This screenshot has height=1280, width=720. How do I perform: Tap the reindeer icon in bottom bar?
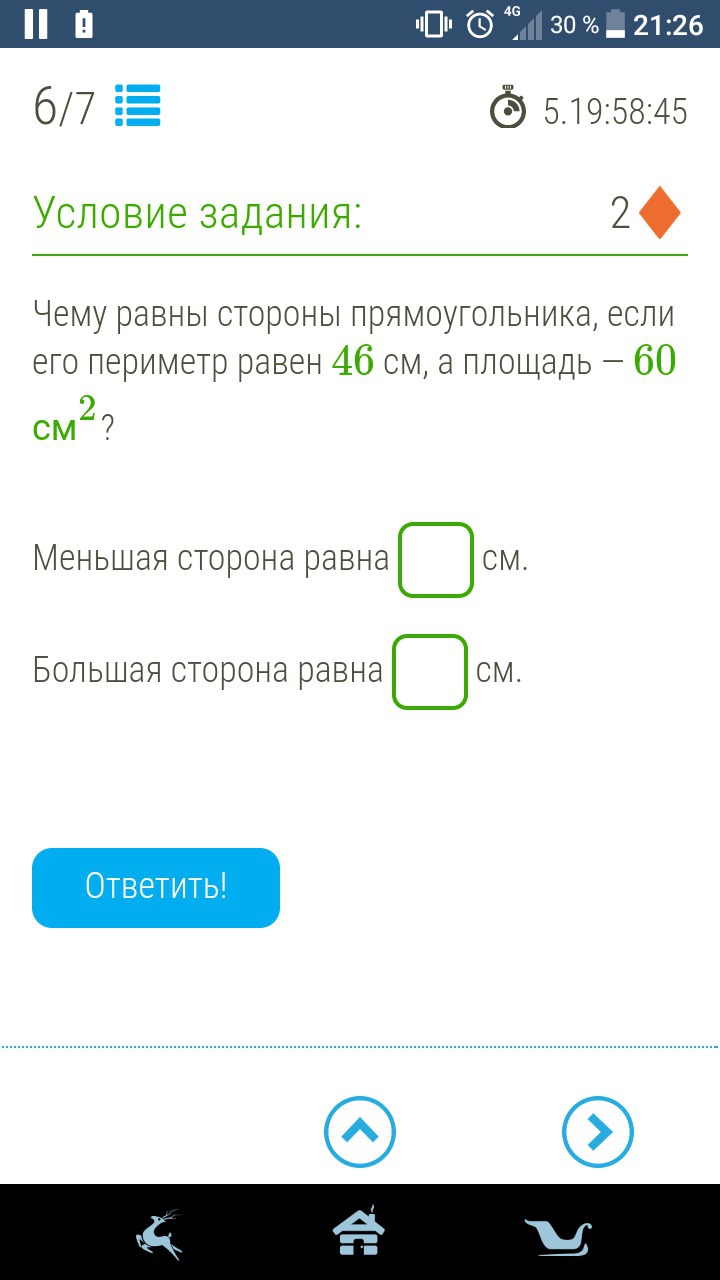pyautogui.click(x=160, y=1234)
